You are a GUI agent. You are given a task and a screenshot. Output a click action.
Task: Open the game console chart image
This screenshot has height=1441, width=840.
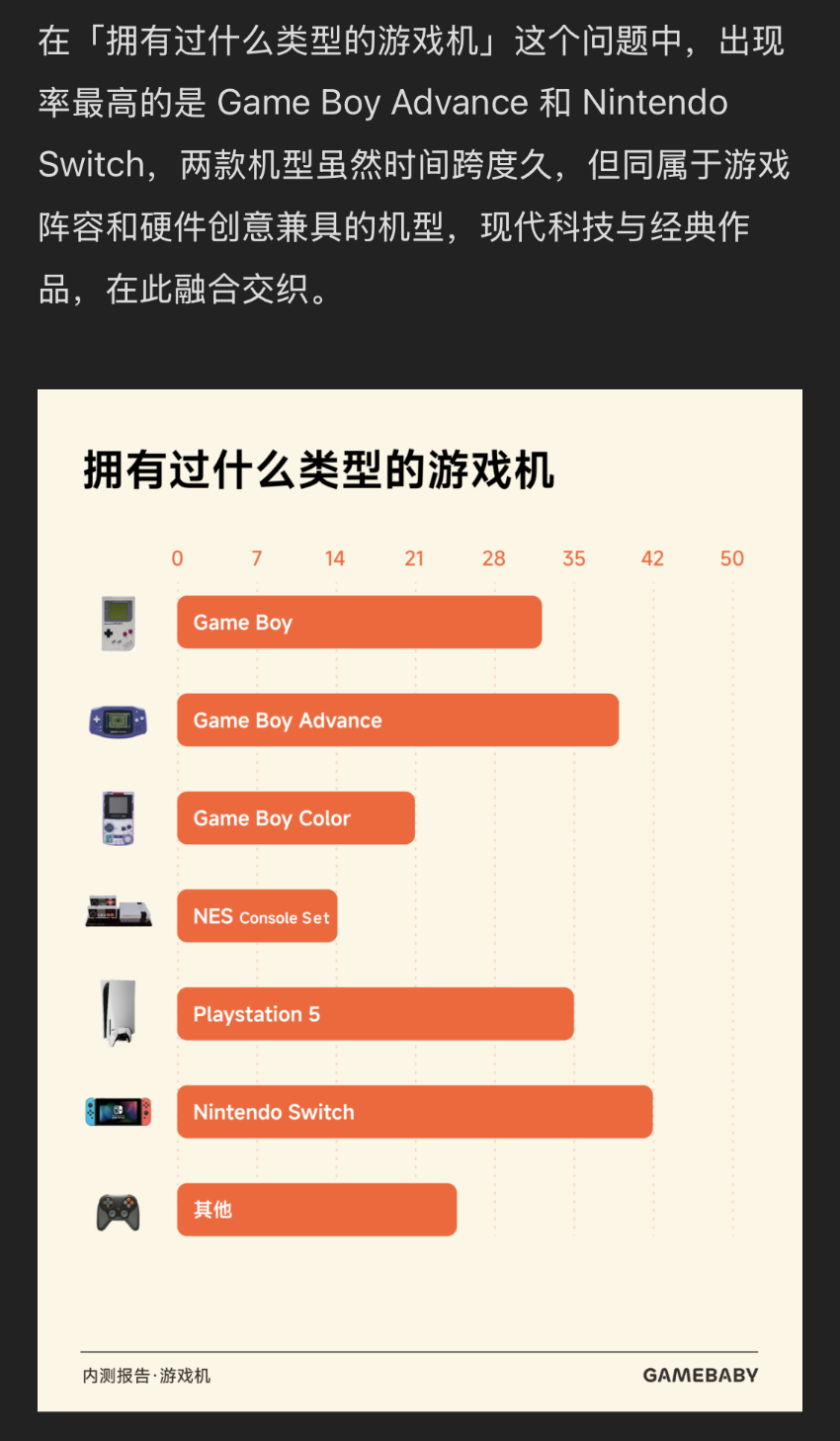click(419, 899)
